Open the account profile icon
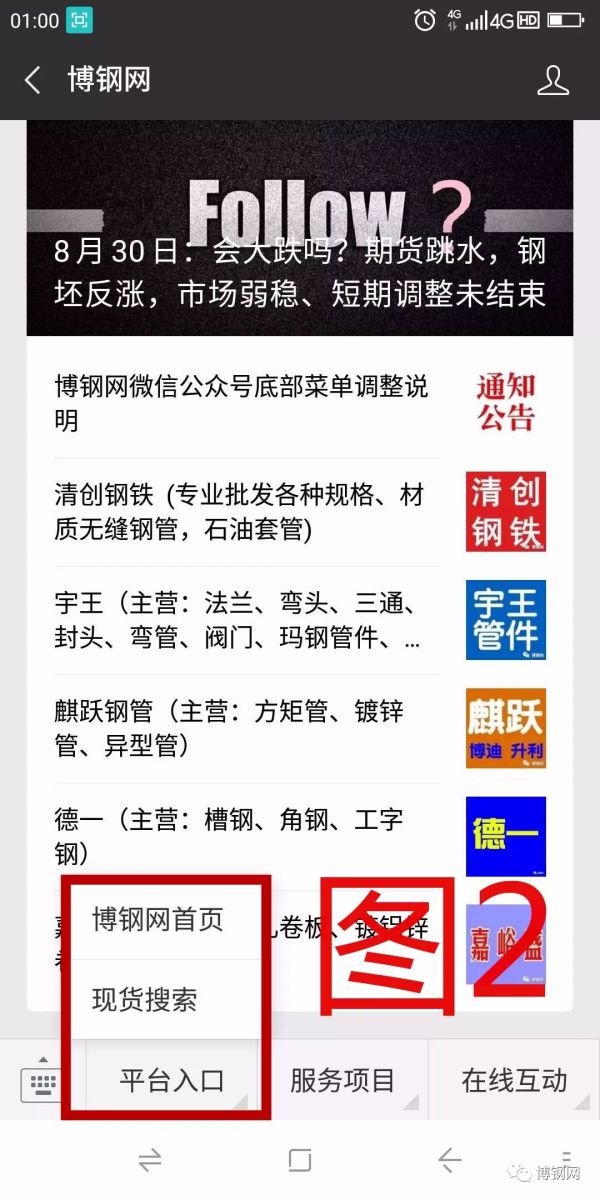 [x=553, y=80]
